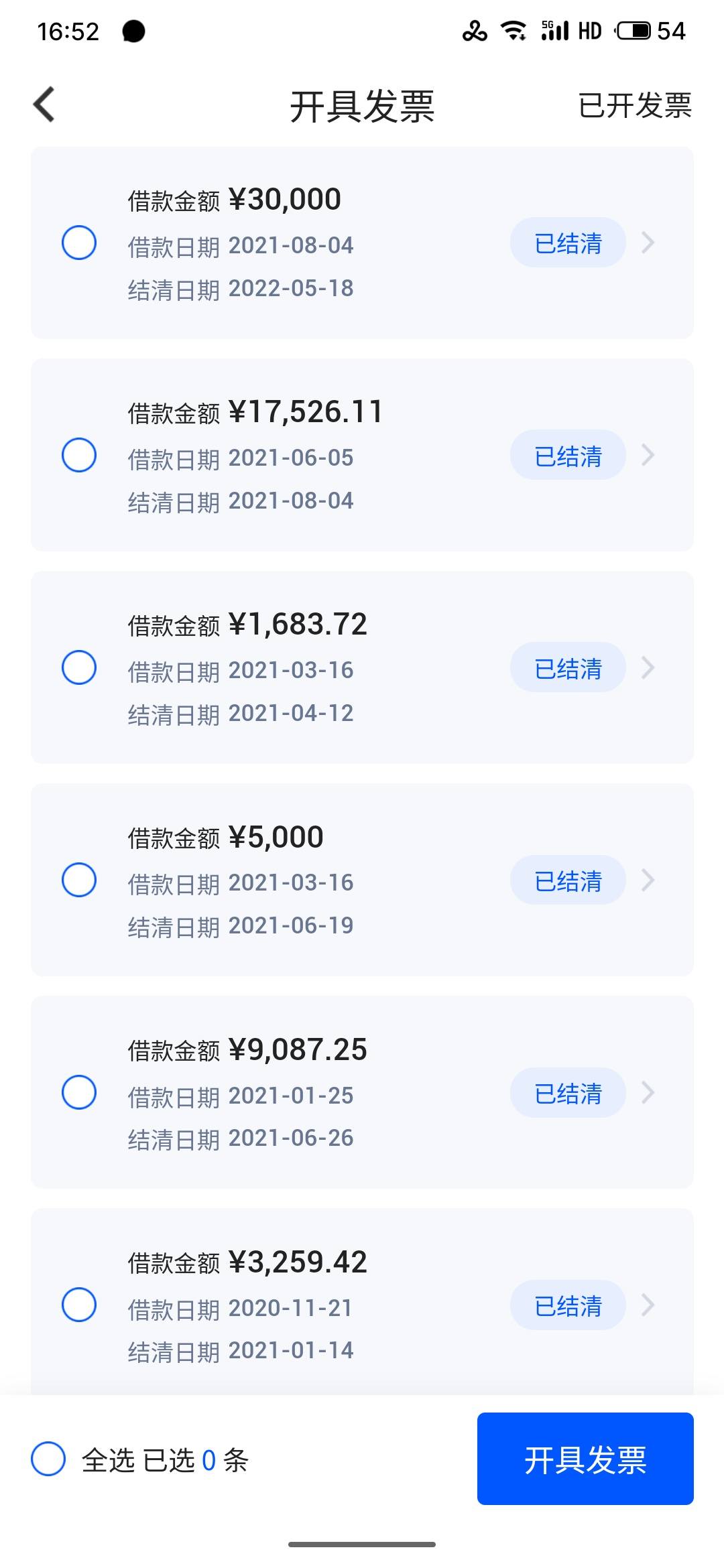Check the 全选 select-all option
Screen dimensions: 724x1568
(x=48, y=1459)
